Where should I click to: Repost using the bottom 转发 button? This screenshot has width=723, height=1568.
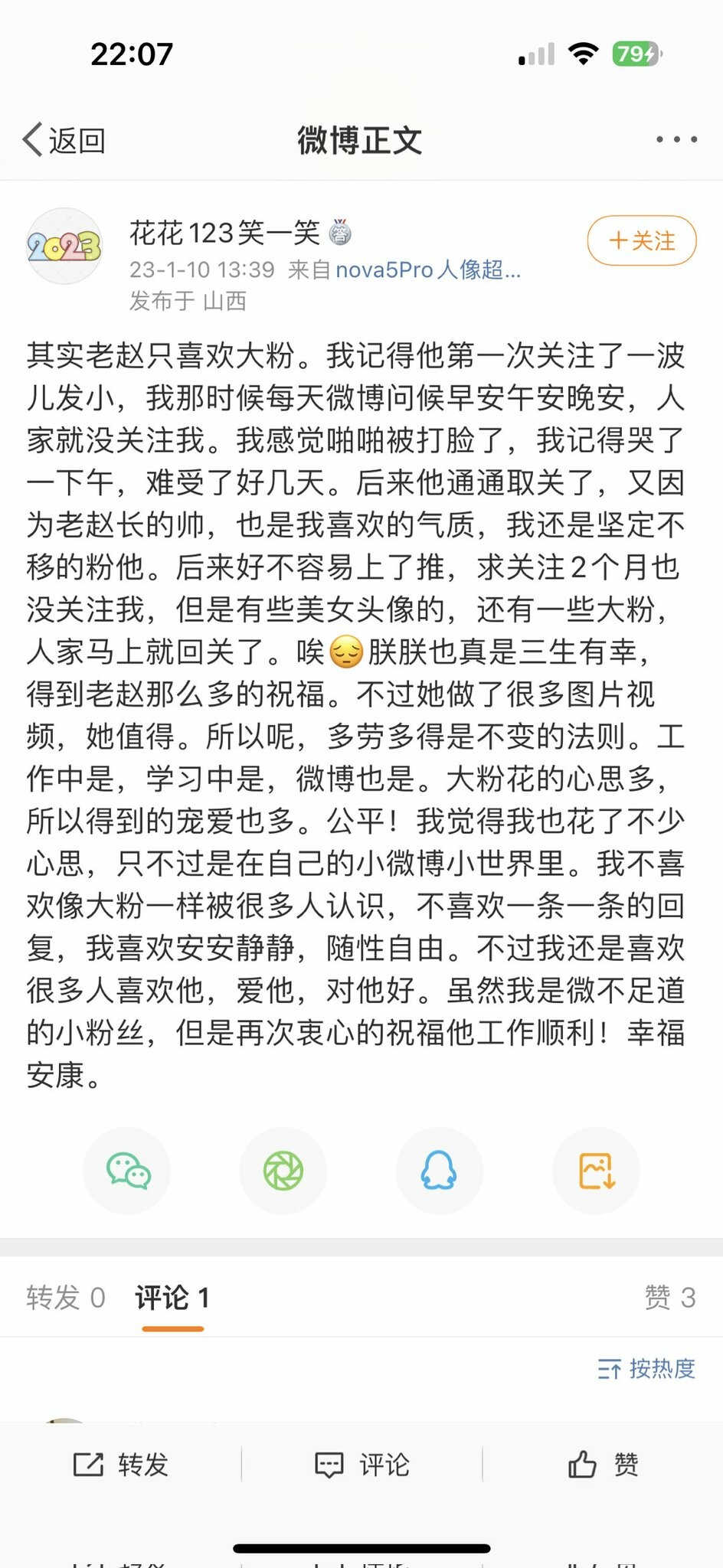(x=121, y=1465)
